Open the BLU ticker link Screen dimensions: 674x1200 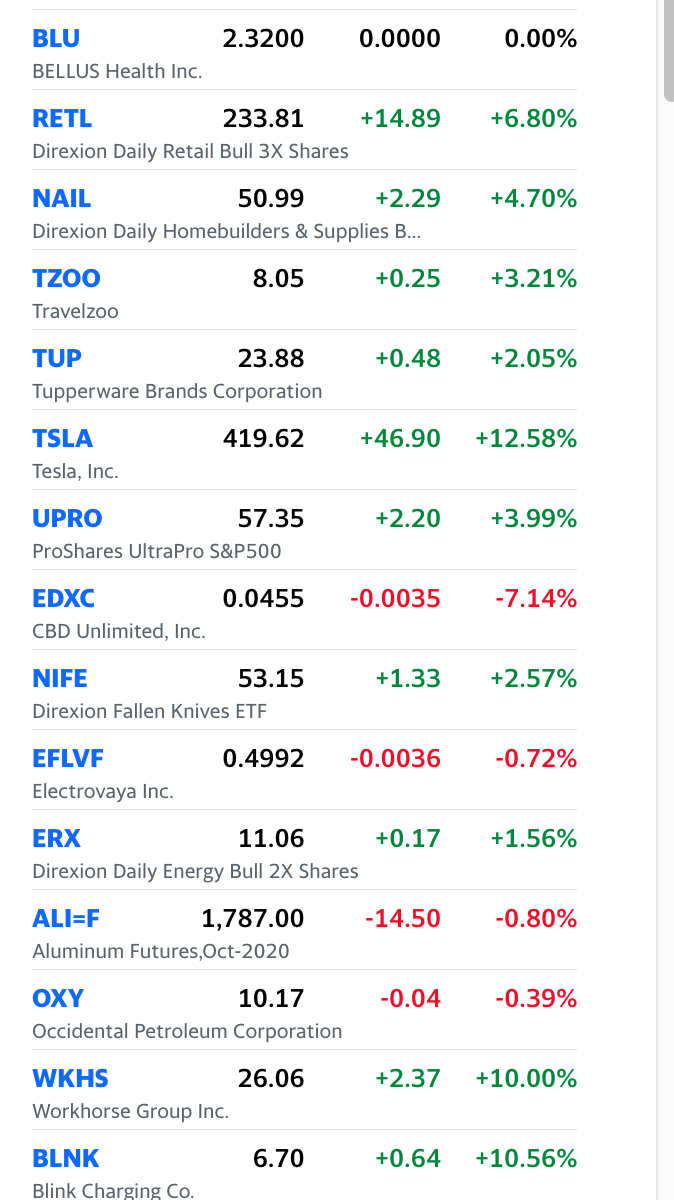pyautogui.click(x=56, y=39)
